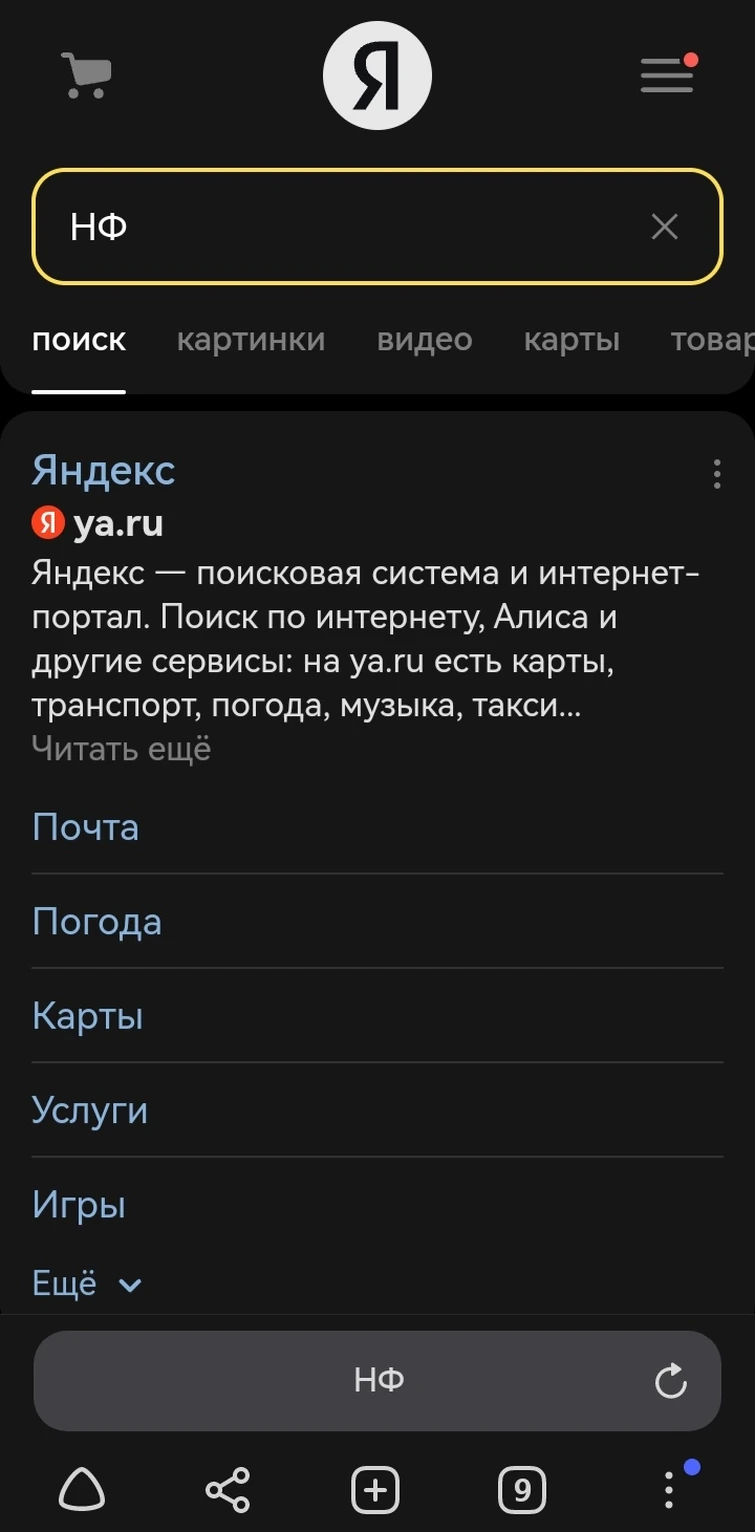The width and height of the screenshot is (755, 1532).
Task: Open the shopping cart
Action: pyautogui.click(x=87, y=75)
